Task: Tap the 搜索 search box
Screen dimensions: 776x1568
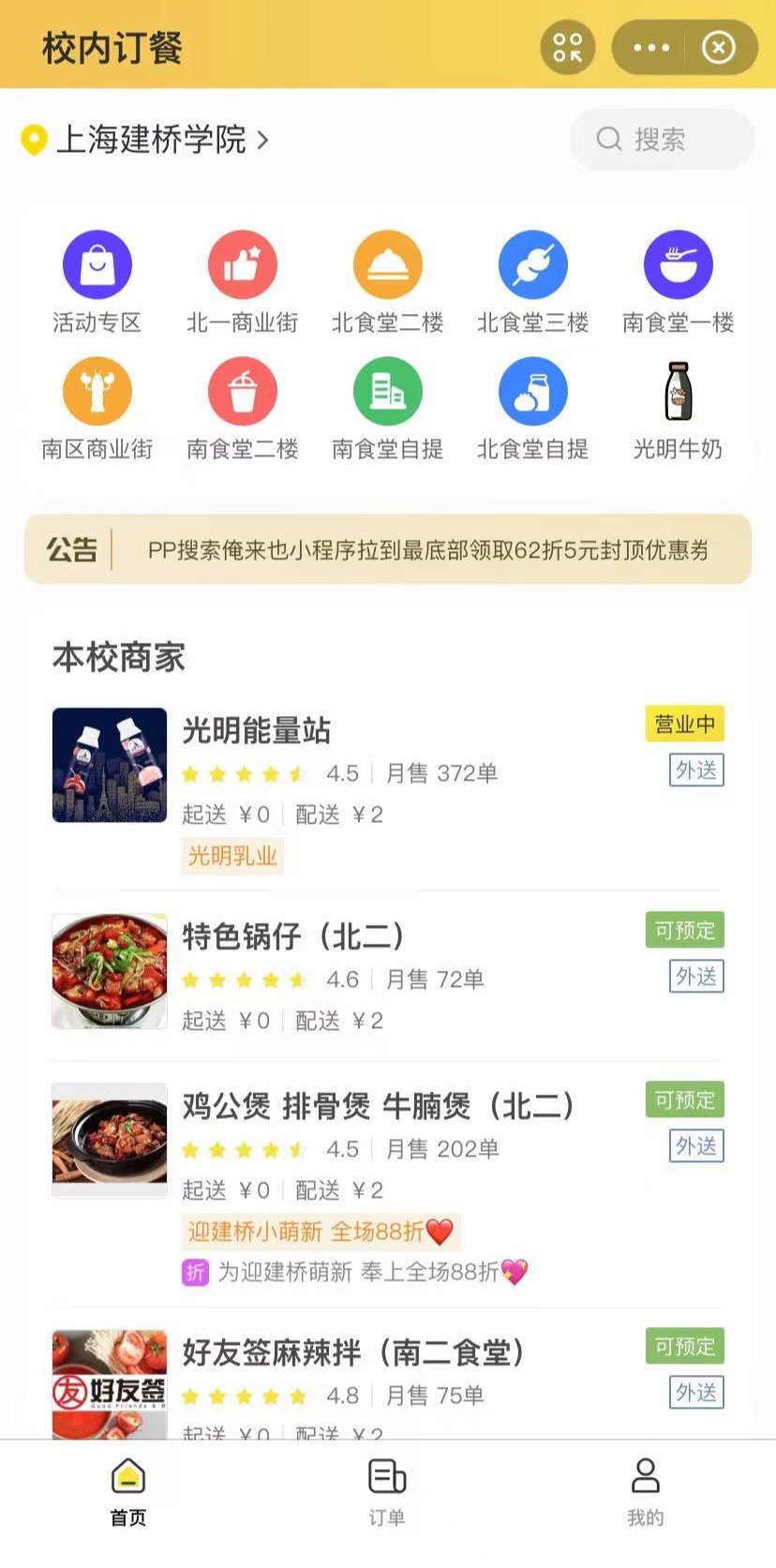Action: click(x=662, y=140)
